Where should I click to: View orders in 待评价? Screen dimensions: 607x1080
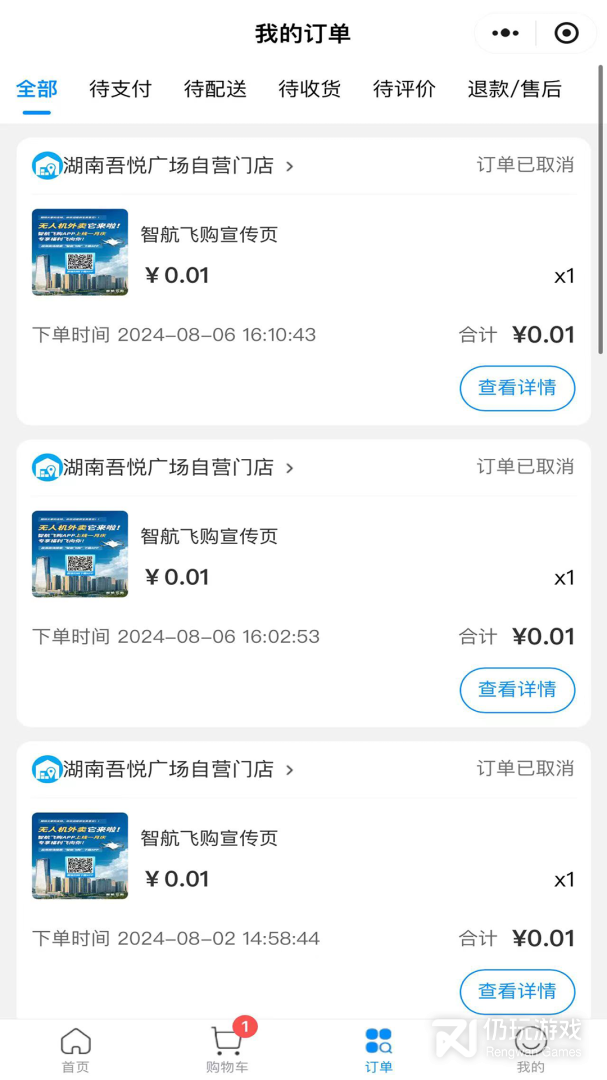tap(404, 89)
